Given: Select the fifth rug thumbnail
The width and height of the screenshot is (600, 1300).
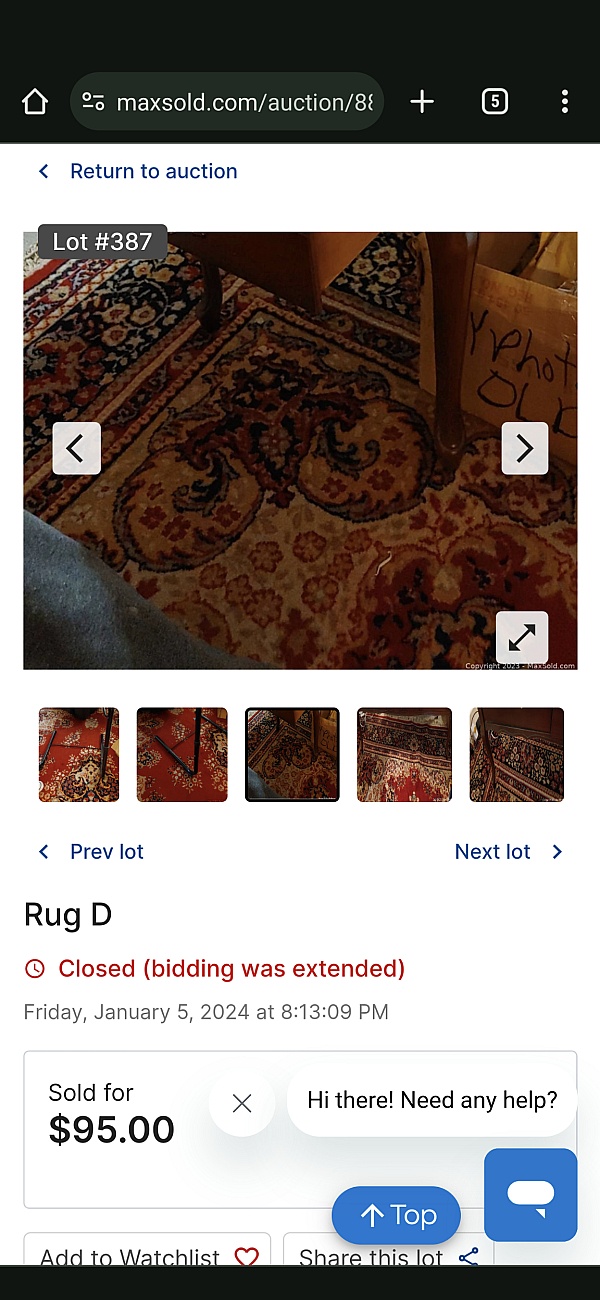Looking at the screenshot, I should click(517, 754).
